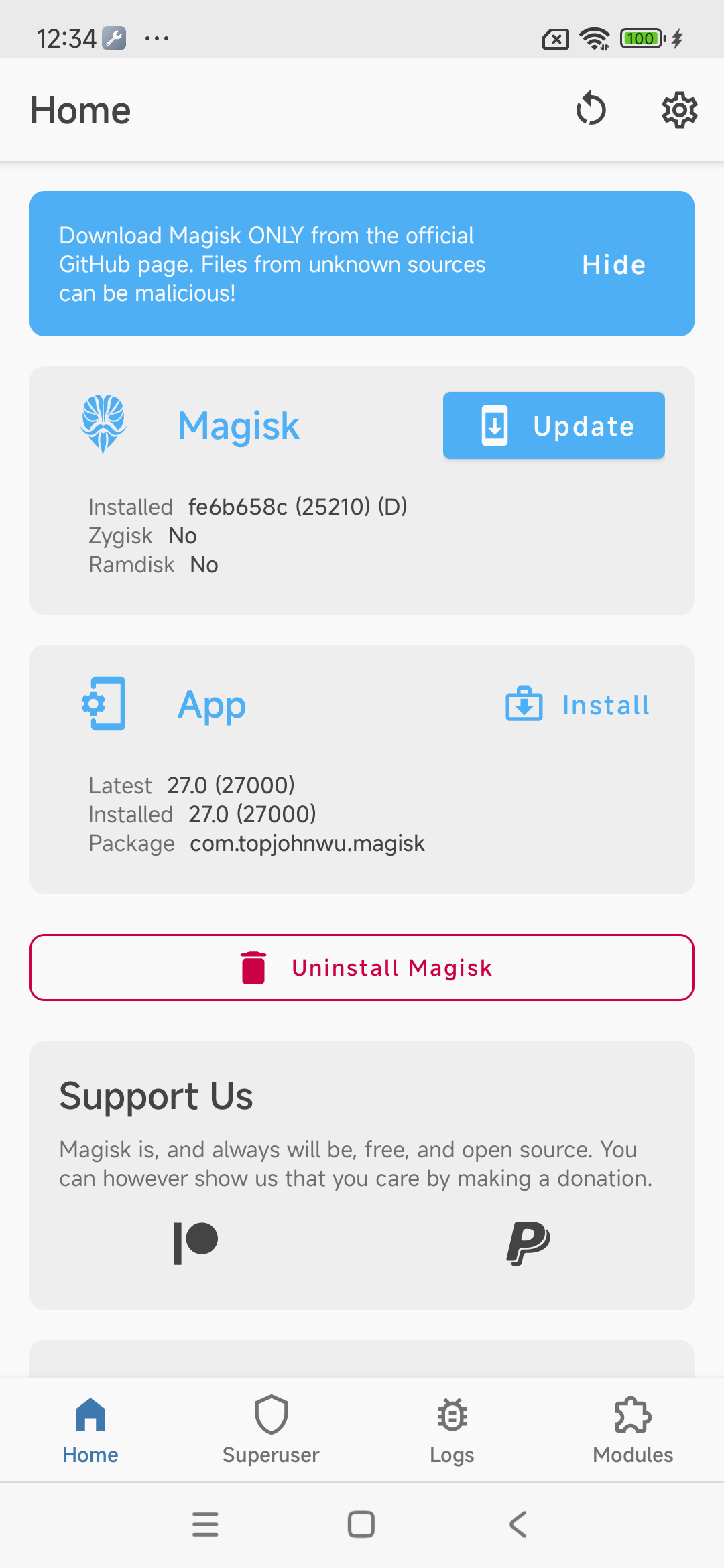Hide the GitHub download warning banner
This screenshot has width=724, height=1568.
[613, 265]
